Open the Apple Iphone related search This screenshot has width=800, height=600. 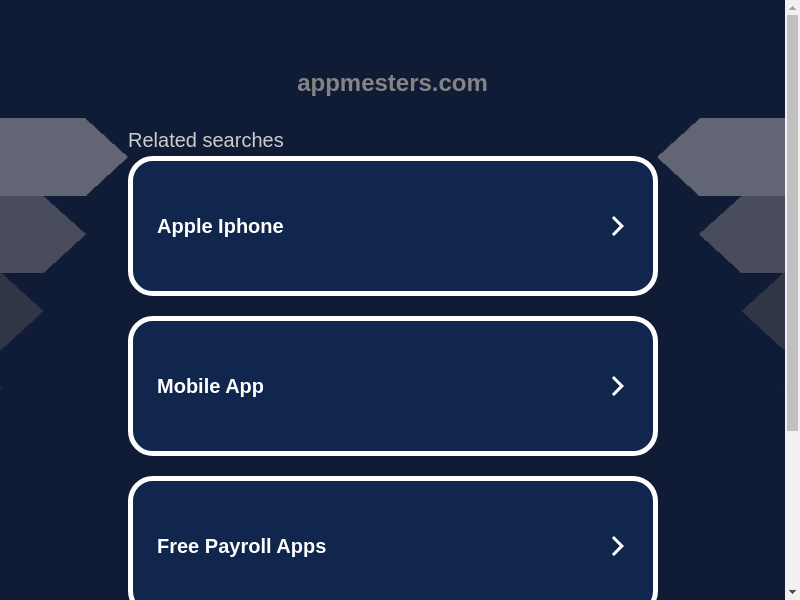click(392, 226)
